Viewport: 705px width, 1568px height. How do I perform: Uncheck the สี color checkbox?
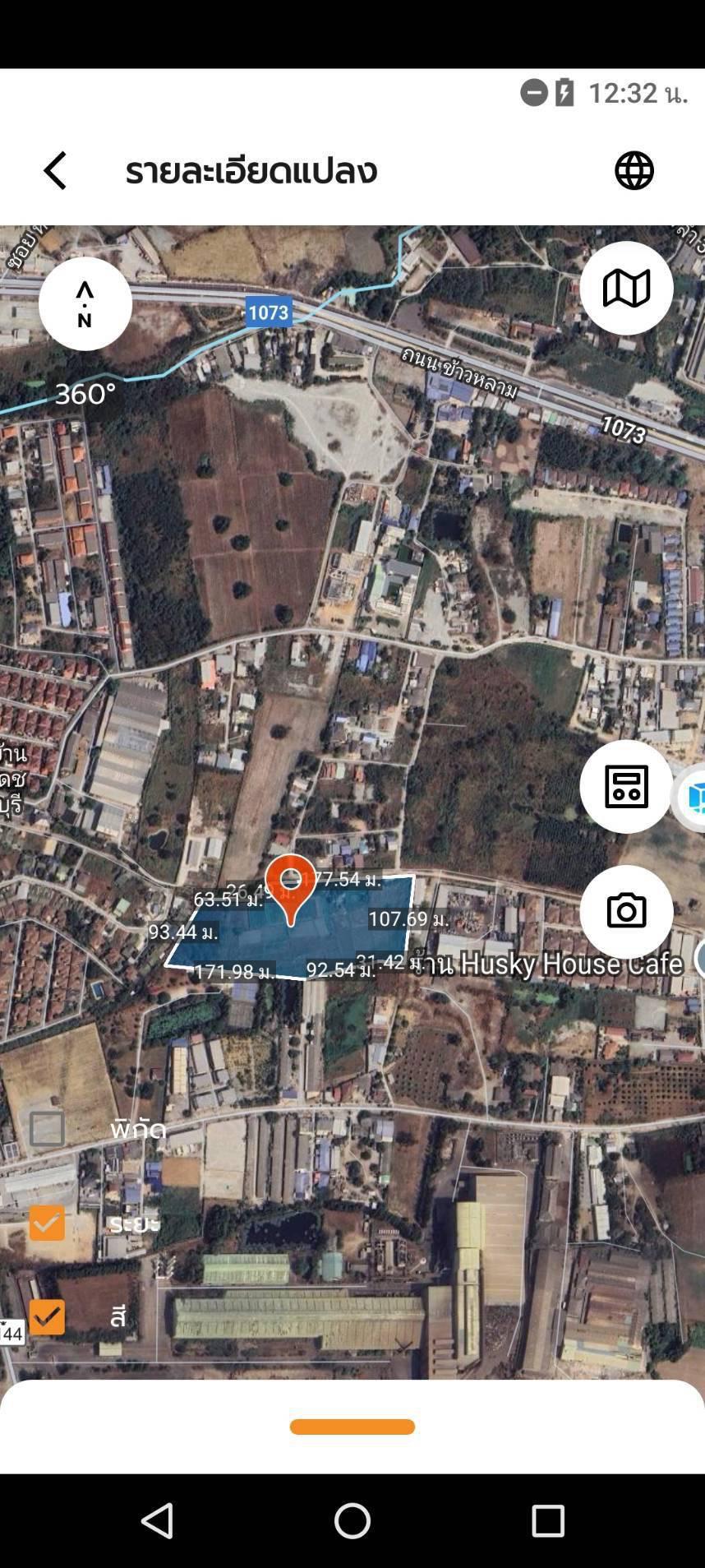[47, 1316]
